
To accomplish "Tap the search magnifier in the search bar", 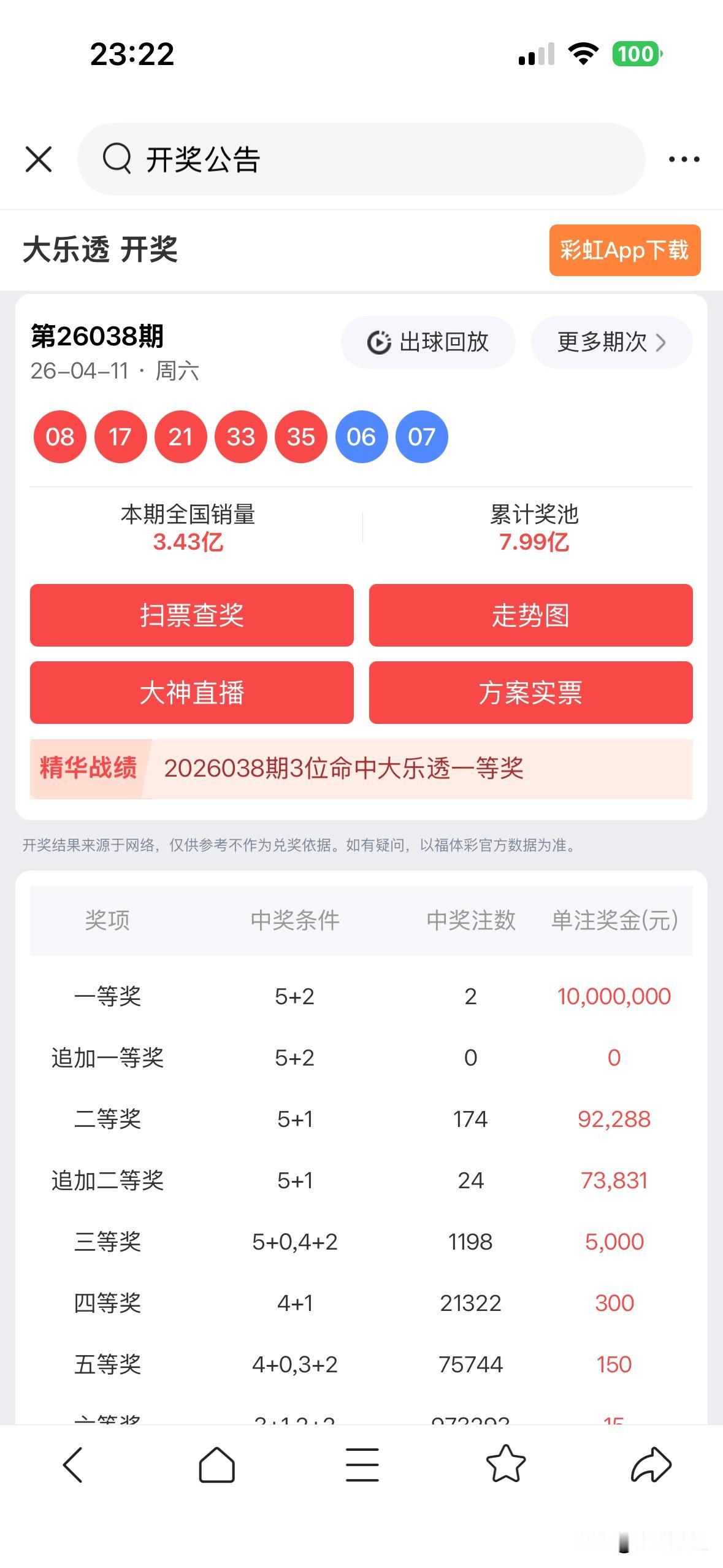I will 118,158.
